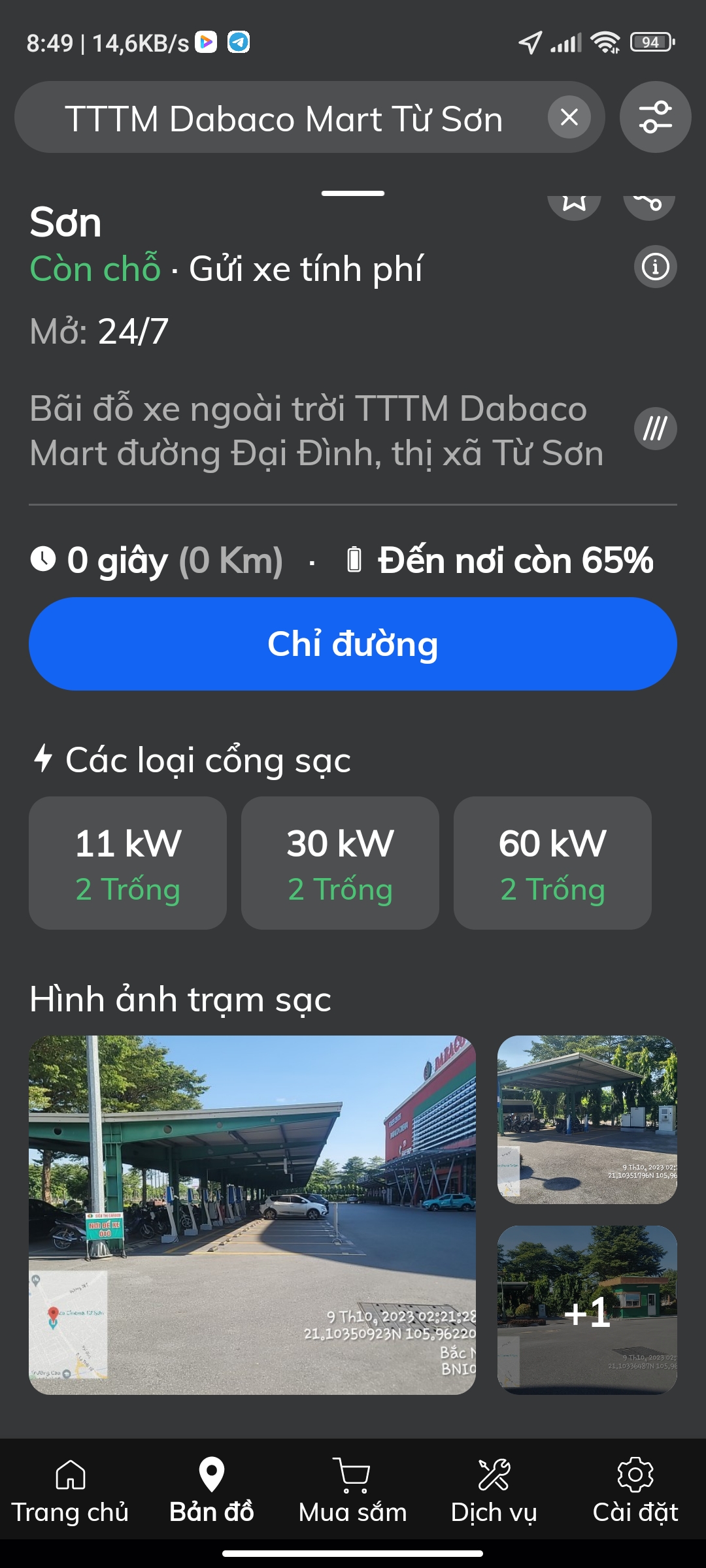The image size is (706, 1568).
Task: Clear the search text using the X button
Action: (570, 118)
